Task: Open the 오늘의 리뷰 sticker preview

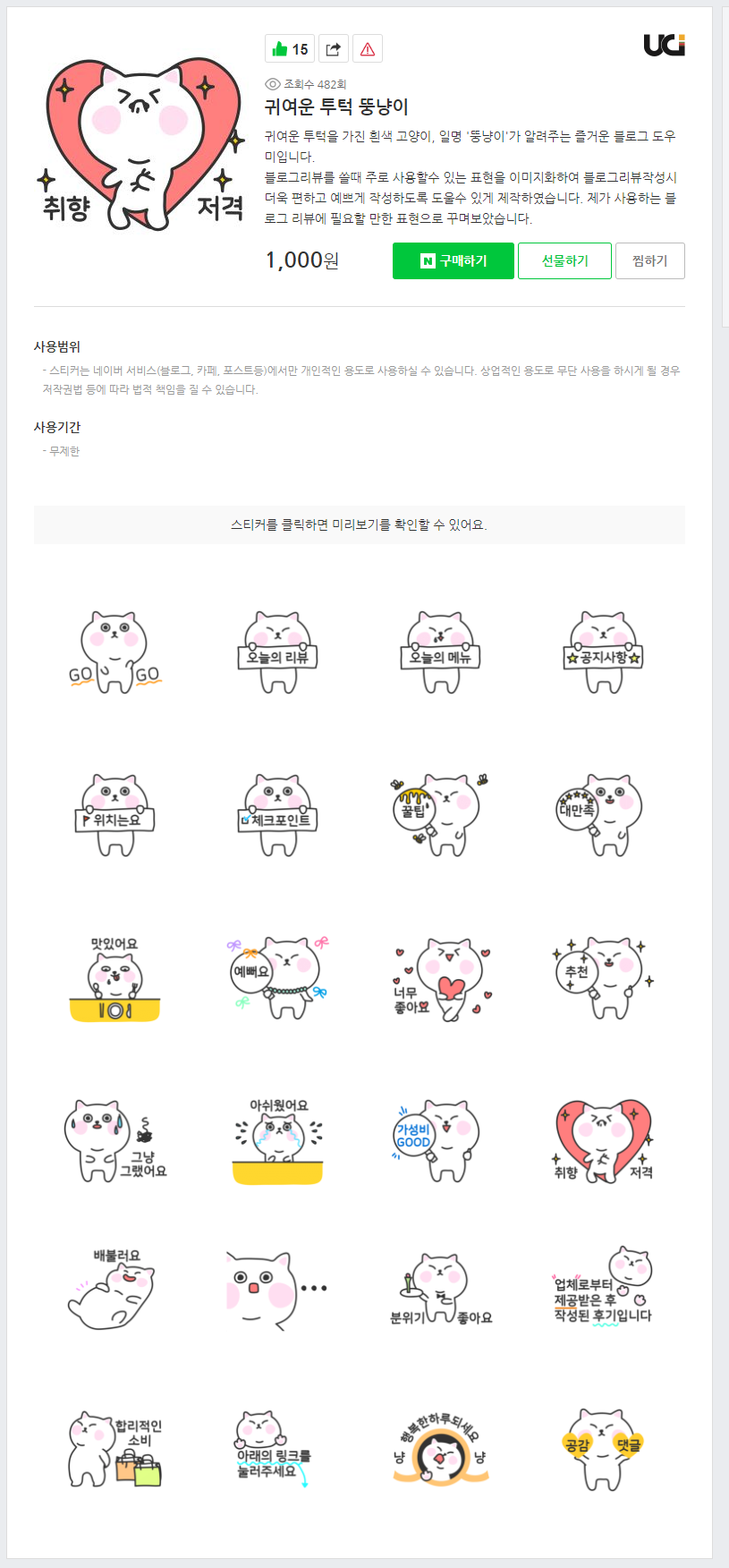Action: click(x=277, y=653)
